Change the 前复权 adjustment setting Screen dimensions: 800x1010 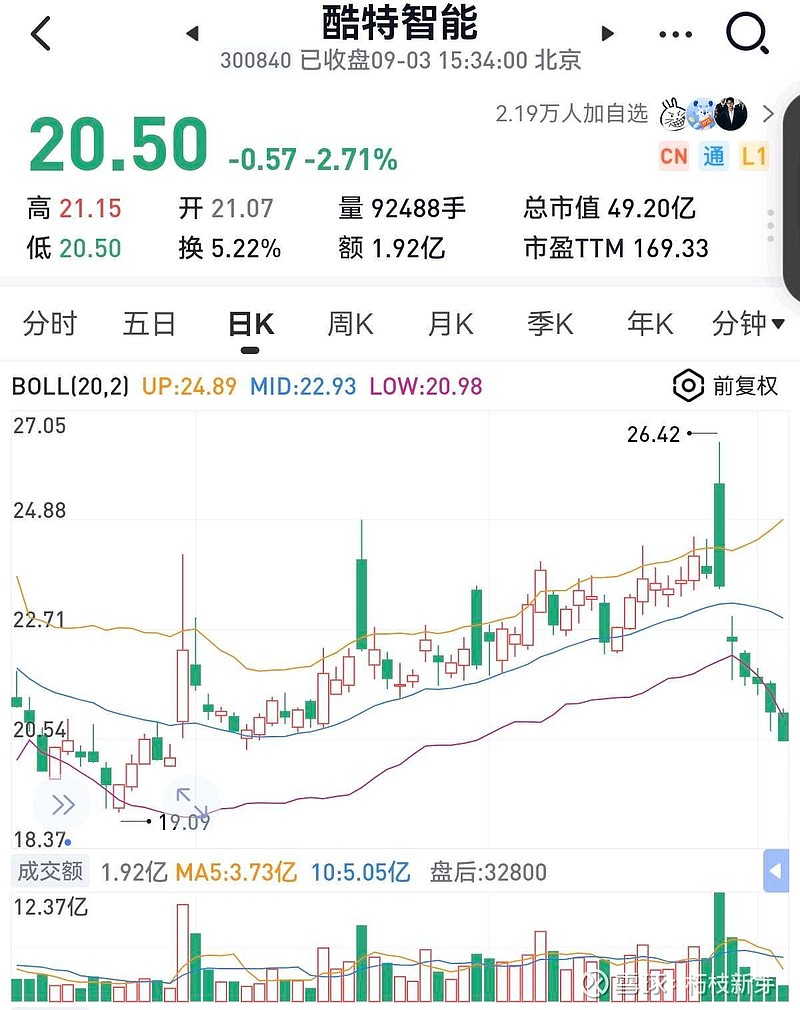tap(727, 386)
